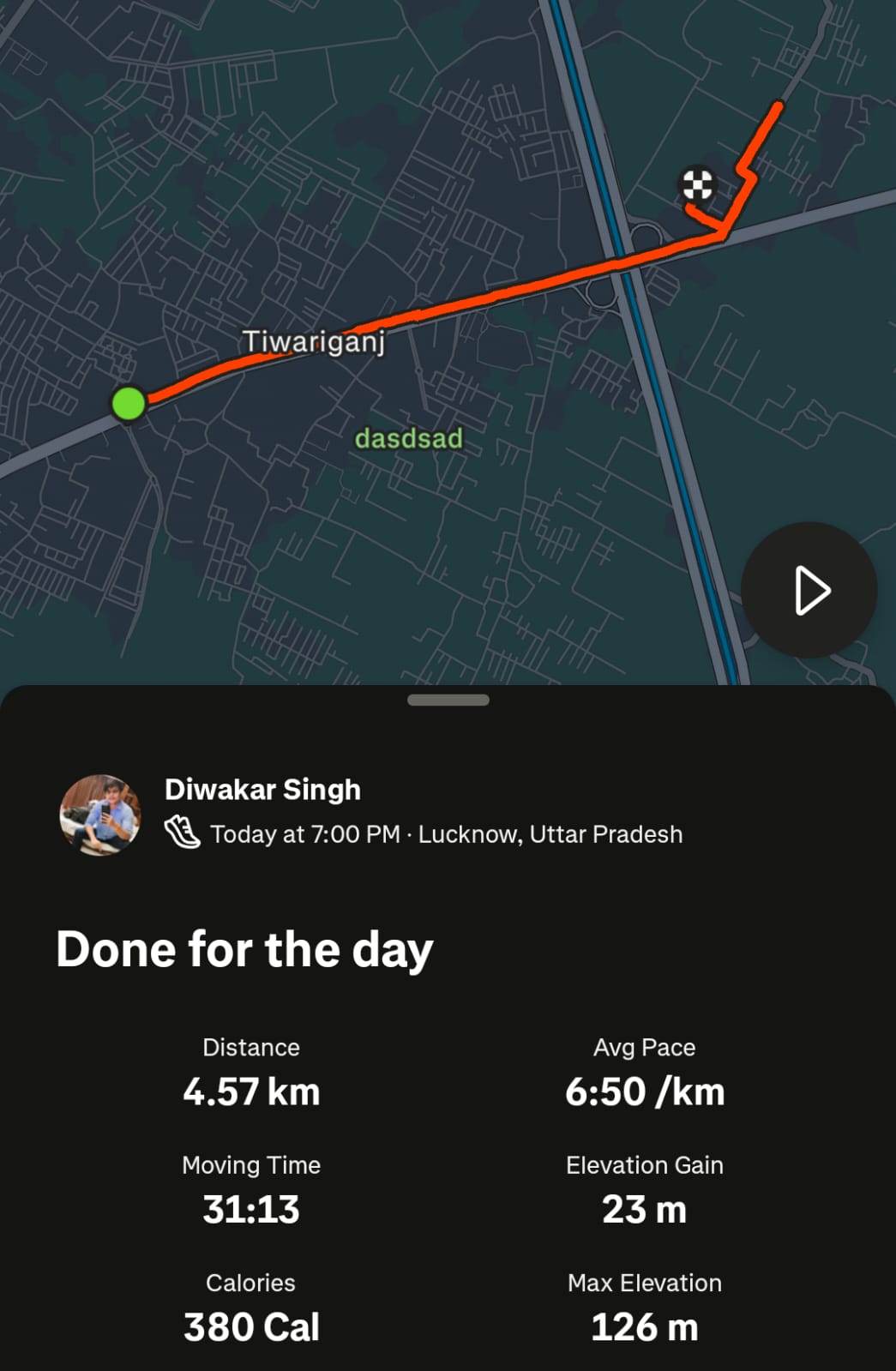
Task: Play the route flyover animation
Action: point(809,590)
